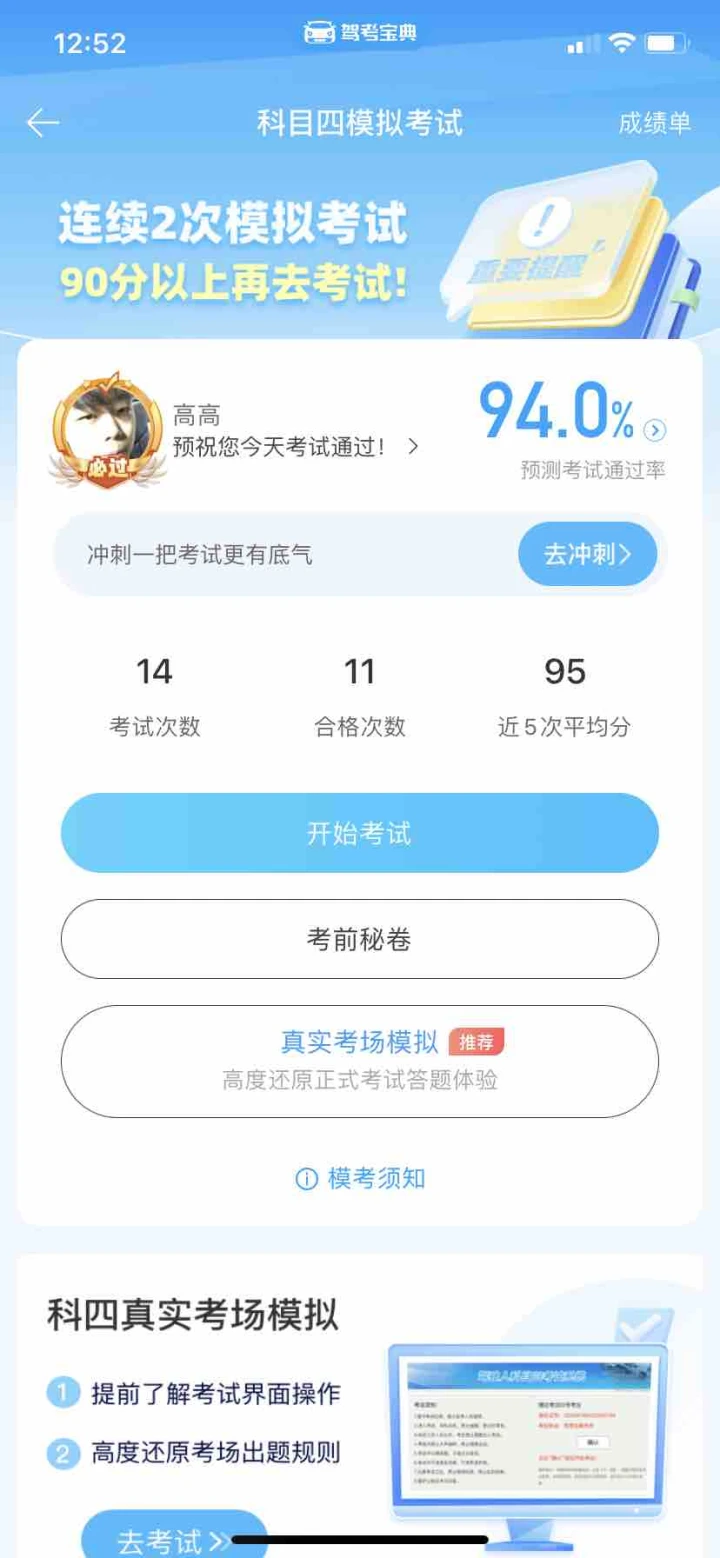Go back using the top-left arrow

point(43,123)
